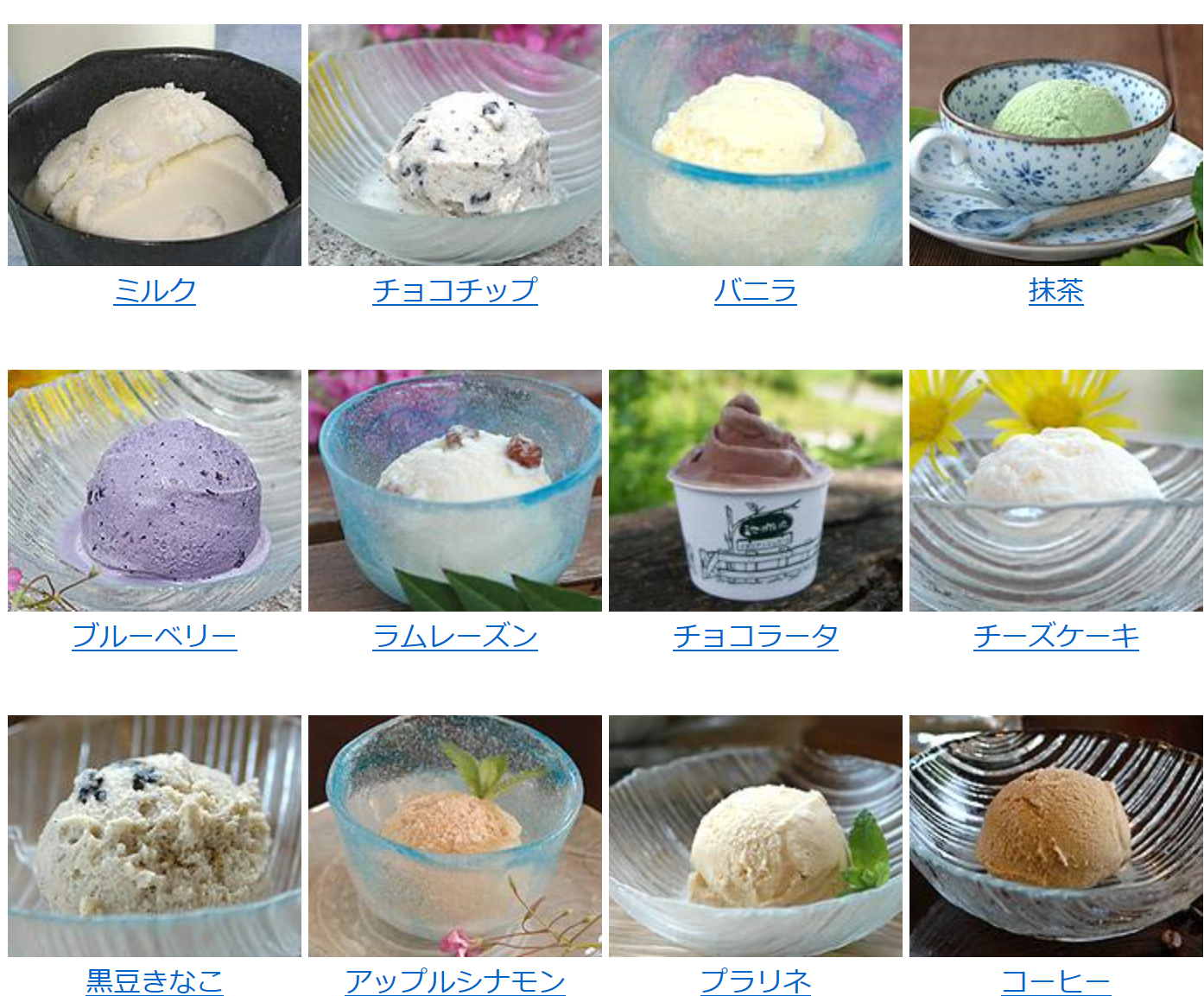
Task: Select the 黒豆きなこ link
Action: click(x=155, y=980)
